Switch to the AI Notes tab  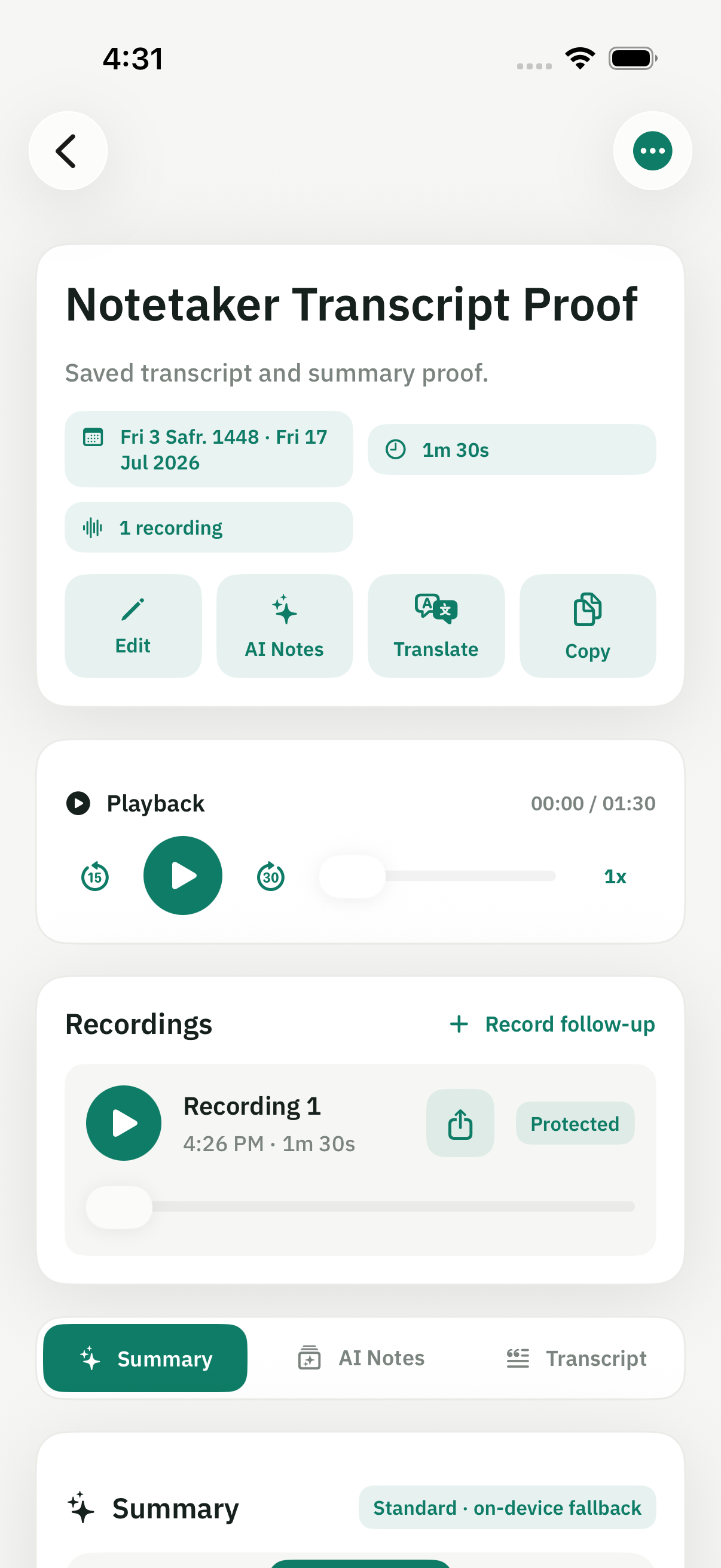tap(360, 1358)
